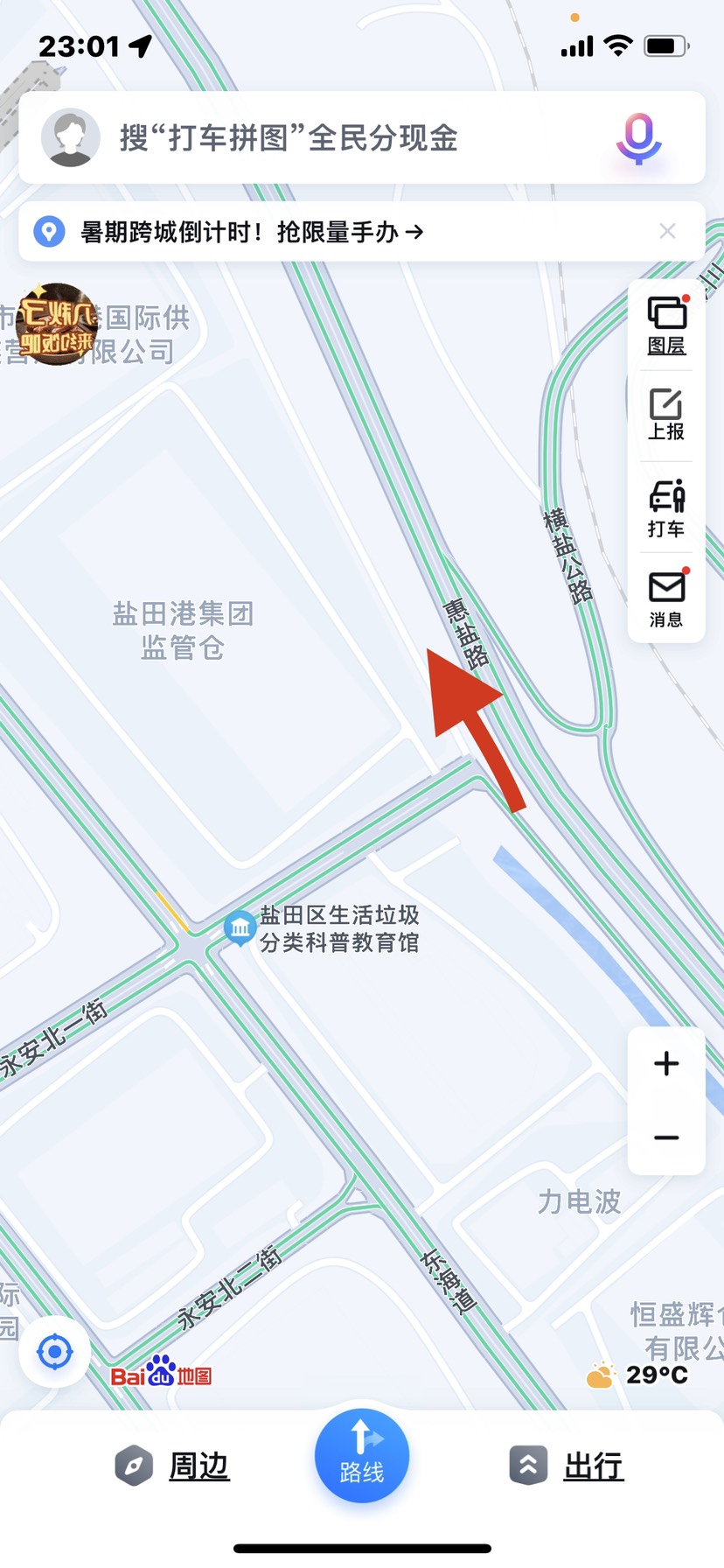Dismiss the 暑期跨城倒计时 banner
The height and width of the screenshot is (1568, 724).
coord(667,231)
